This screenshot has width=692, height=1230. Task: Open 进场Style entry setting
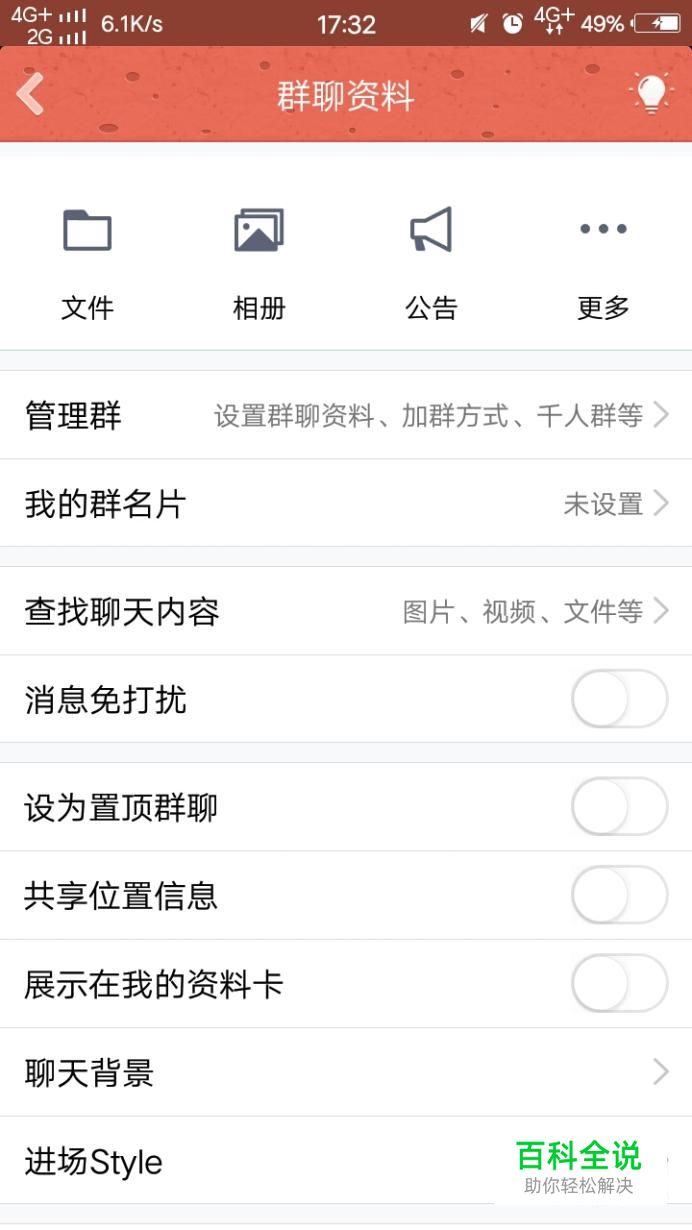(x=346, y=1161)
